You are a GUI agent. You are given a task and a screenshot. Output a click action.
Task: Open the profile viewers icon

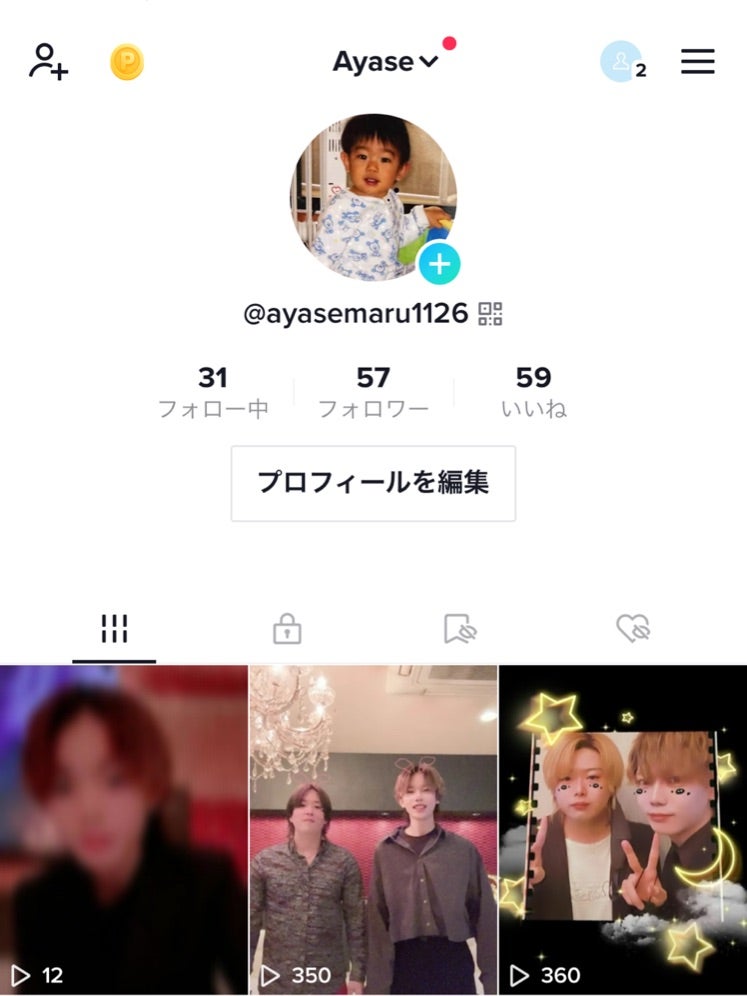[622, 62]
